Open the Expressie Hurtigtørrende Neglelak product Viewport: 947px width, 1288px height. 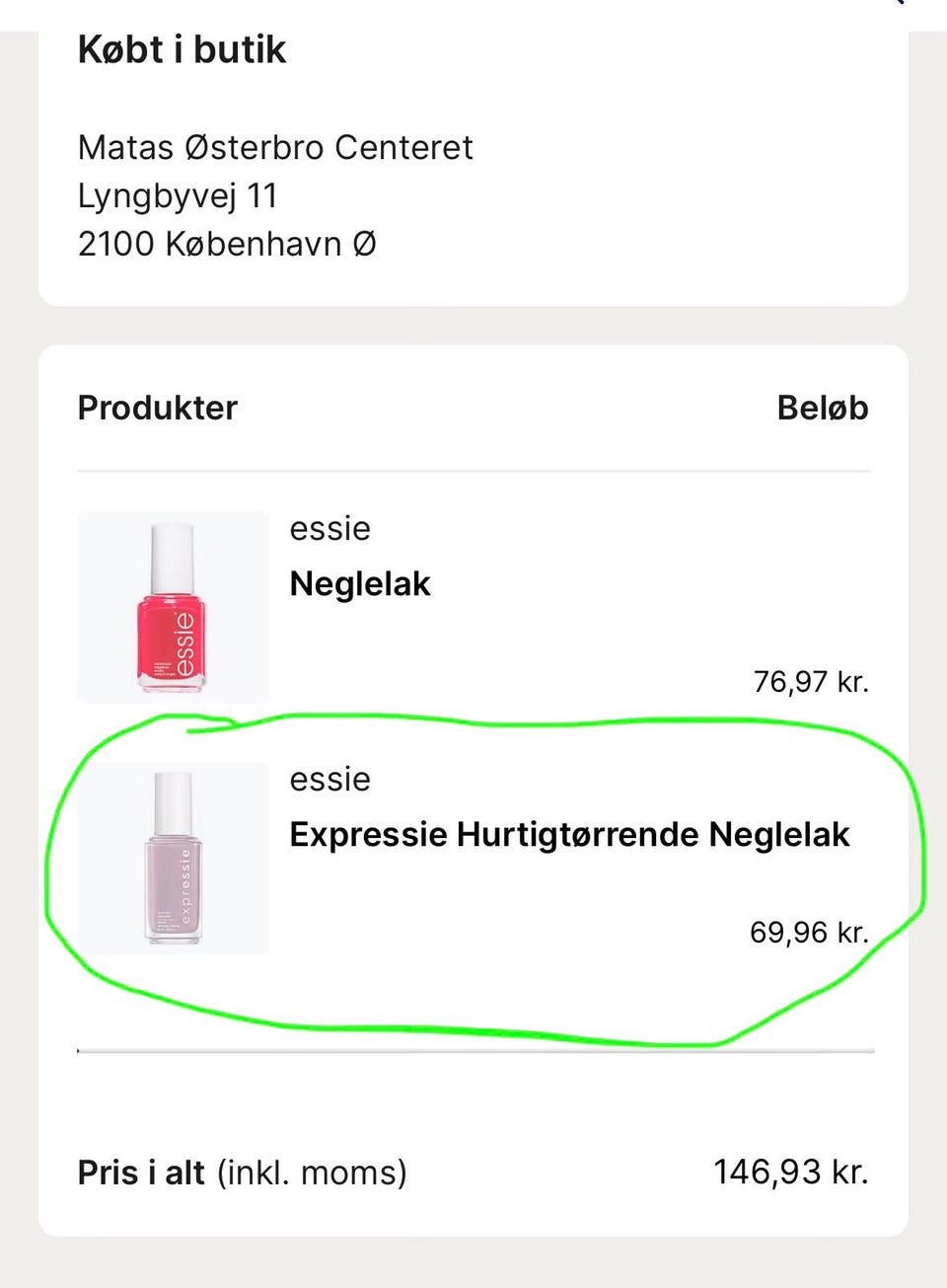[568, 835]
